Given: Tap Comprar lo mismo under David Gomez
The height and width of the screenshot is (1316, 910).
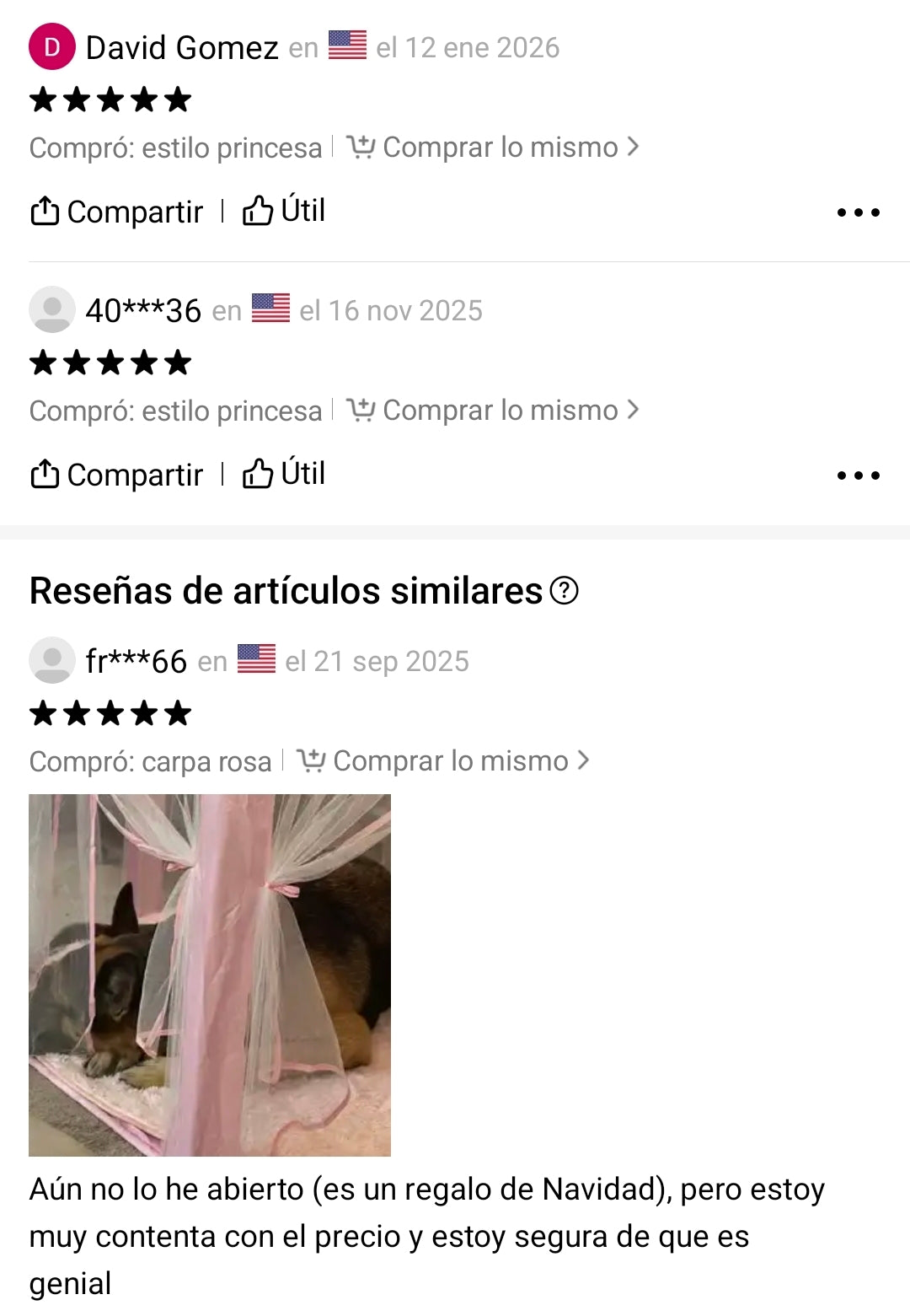Looking at the screenshot, I should tap(493, 148).
